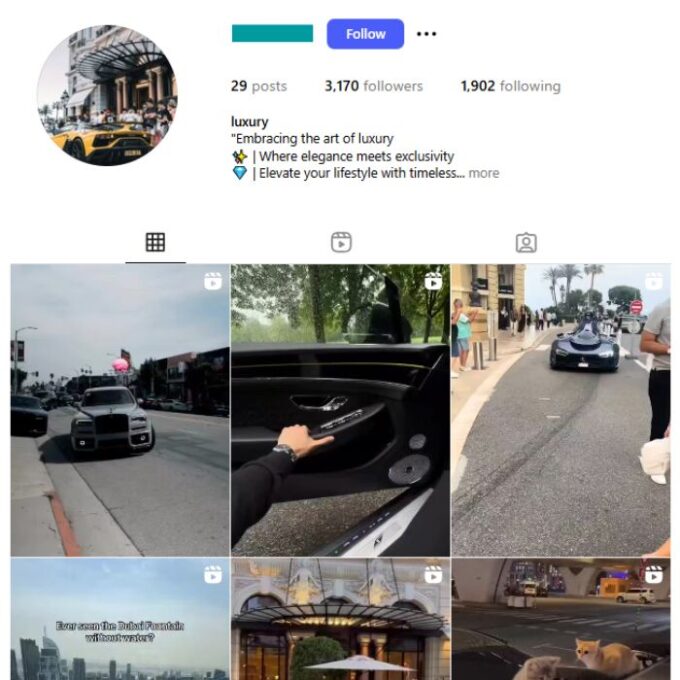Open the hotel entrance canopy reel
This screenshot has height=680, width=680.
click(x=340, y=620)
